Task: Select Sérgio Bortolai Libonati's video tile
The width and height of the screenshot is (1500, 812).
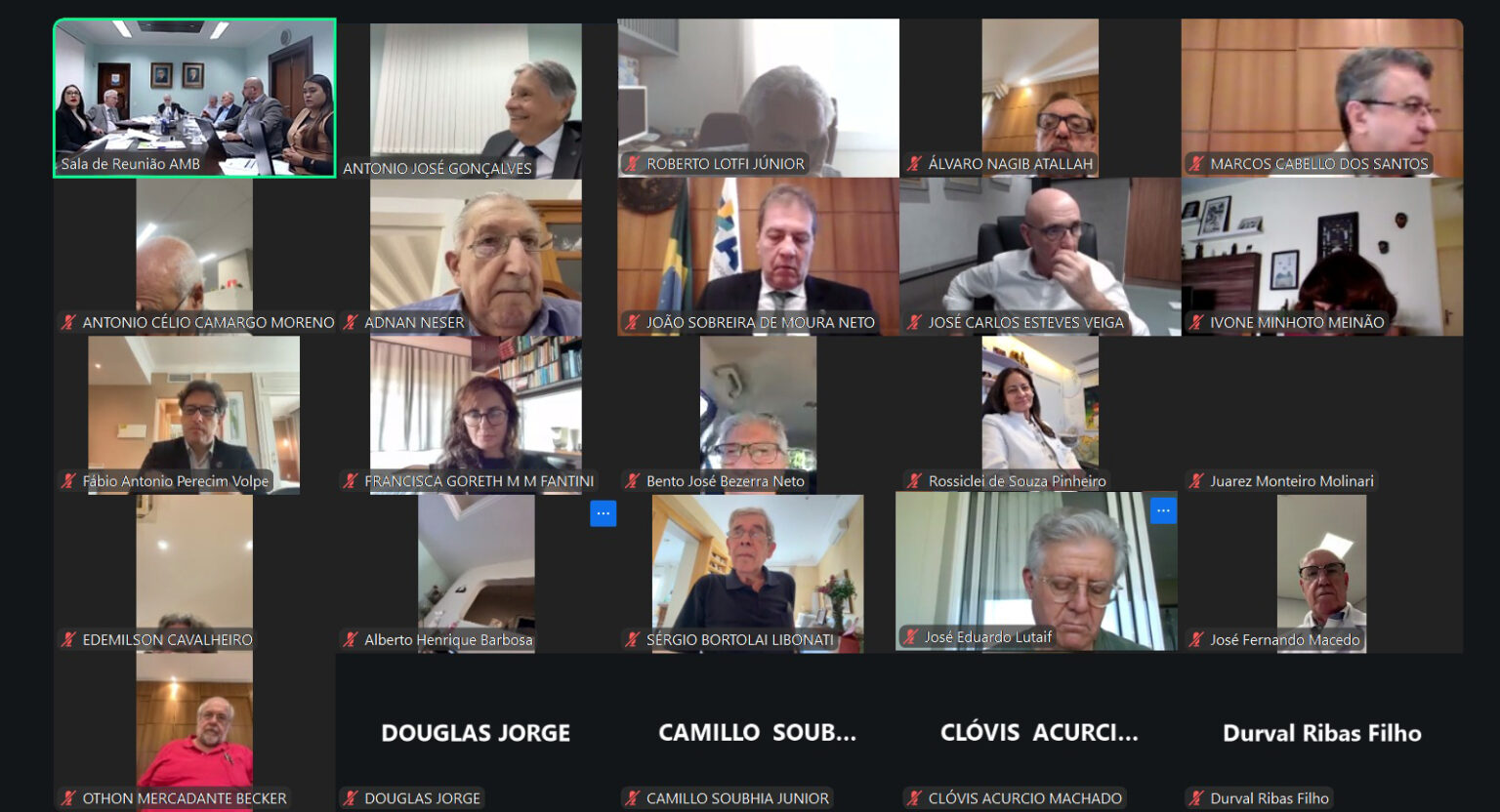Action: click(x=758, y=573)
